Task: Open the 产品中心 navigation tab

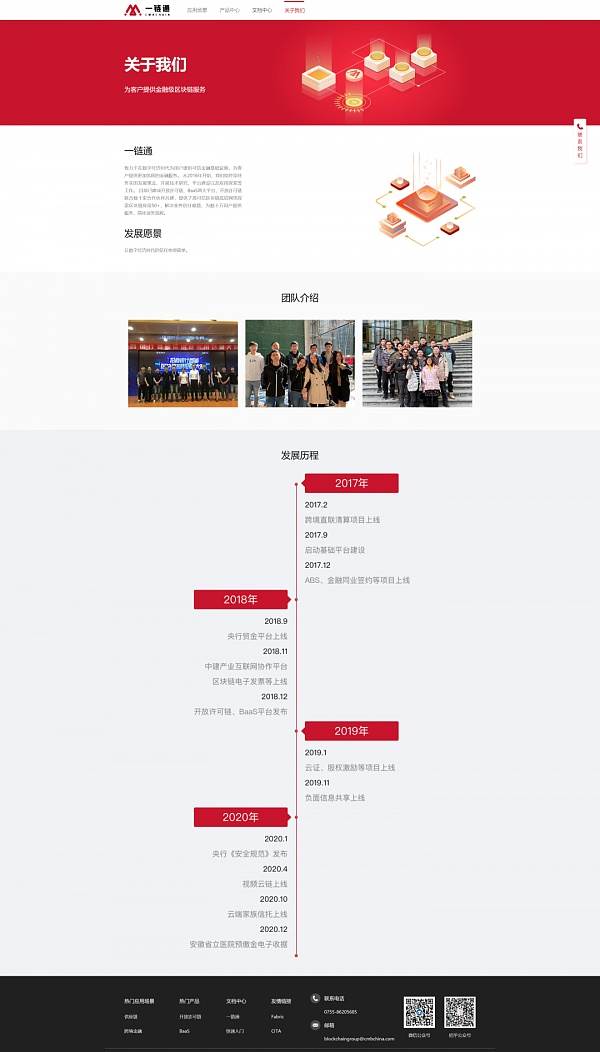Action: (229, 10)
